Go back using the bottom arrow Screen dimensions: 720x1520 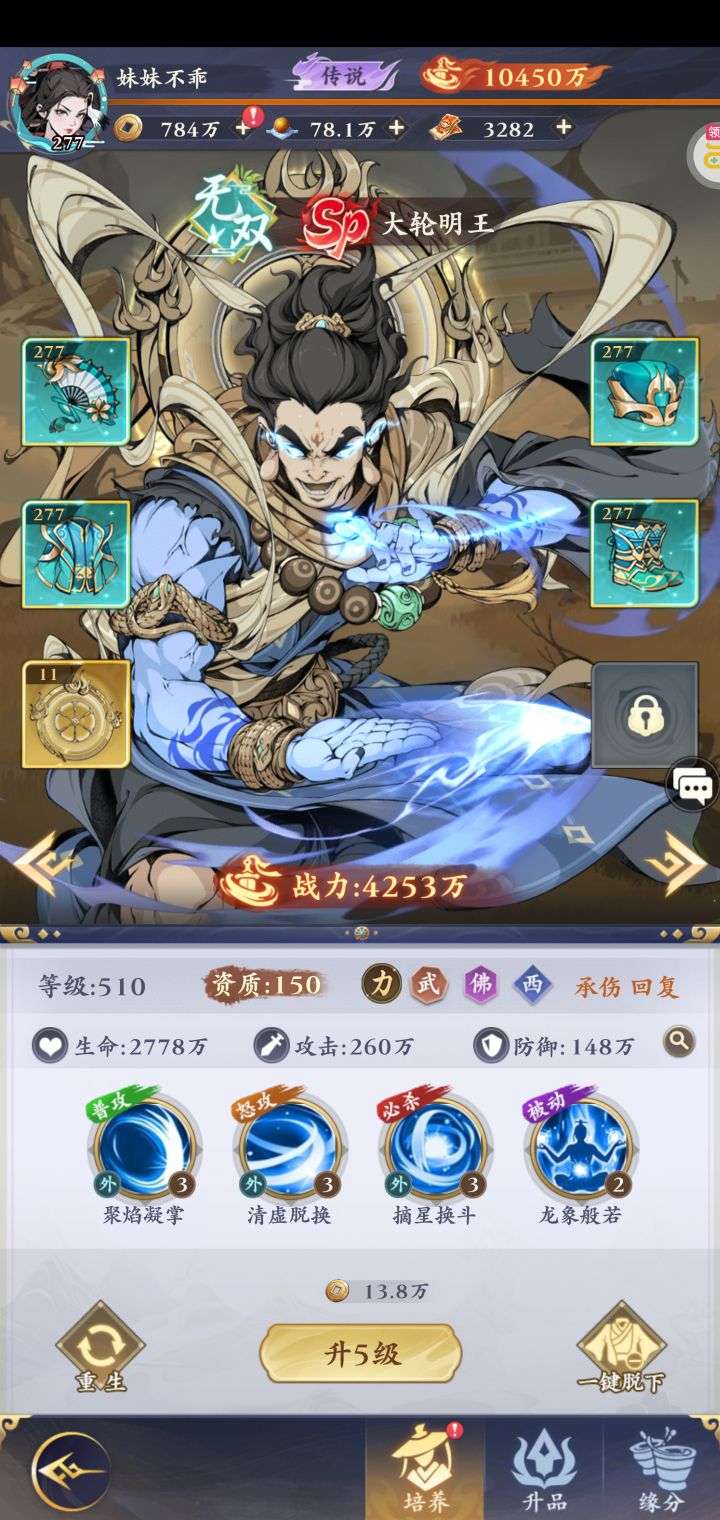[x=70, y=1470]
